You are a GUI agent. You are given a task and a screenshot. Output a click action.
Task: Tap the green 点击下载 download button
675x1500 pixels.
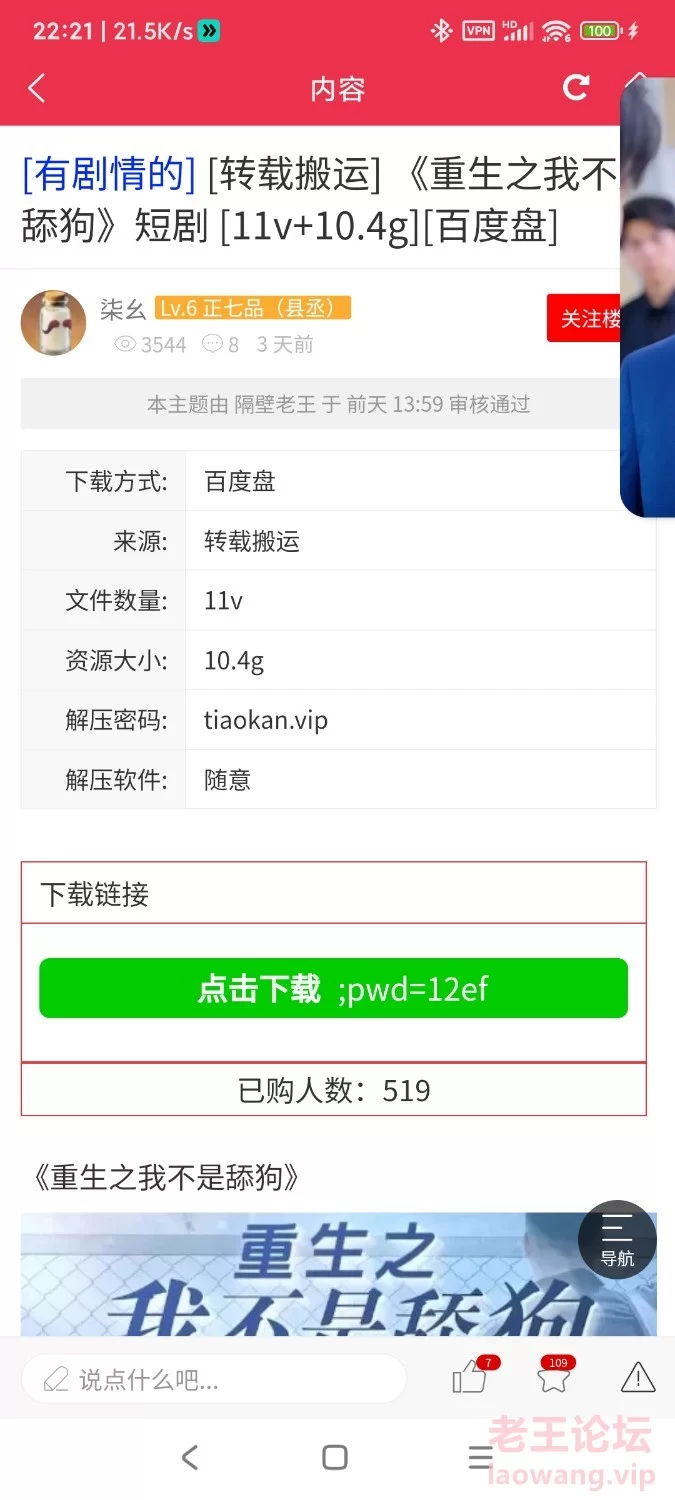click(333, 989)
